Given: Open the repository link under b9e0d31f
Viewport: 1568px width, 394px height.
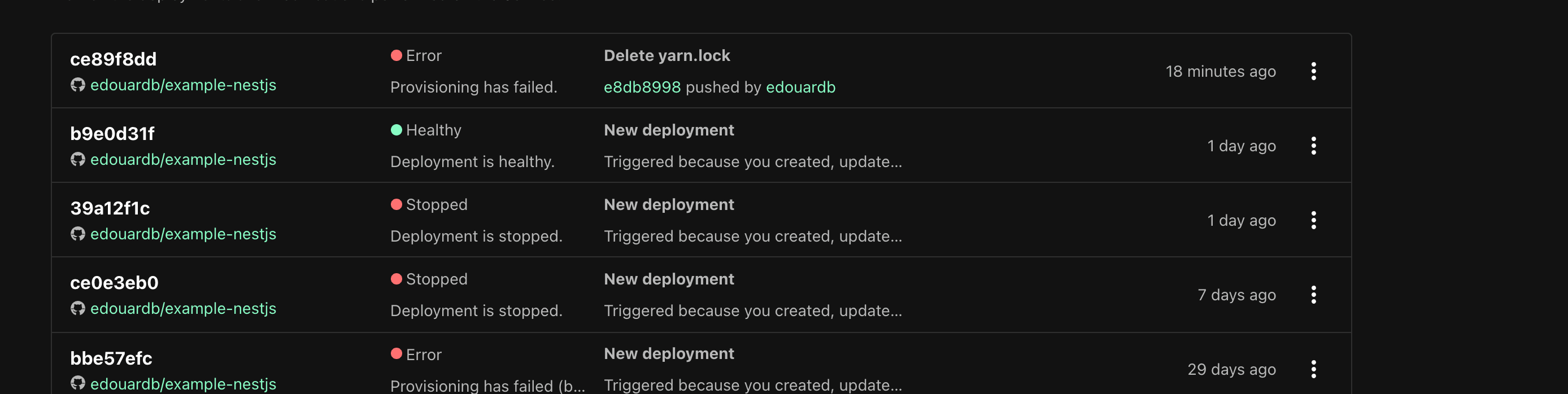Looking at the screenshot, I should tap(182, 159).
